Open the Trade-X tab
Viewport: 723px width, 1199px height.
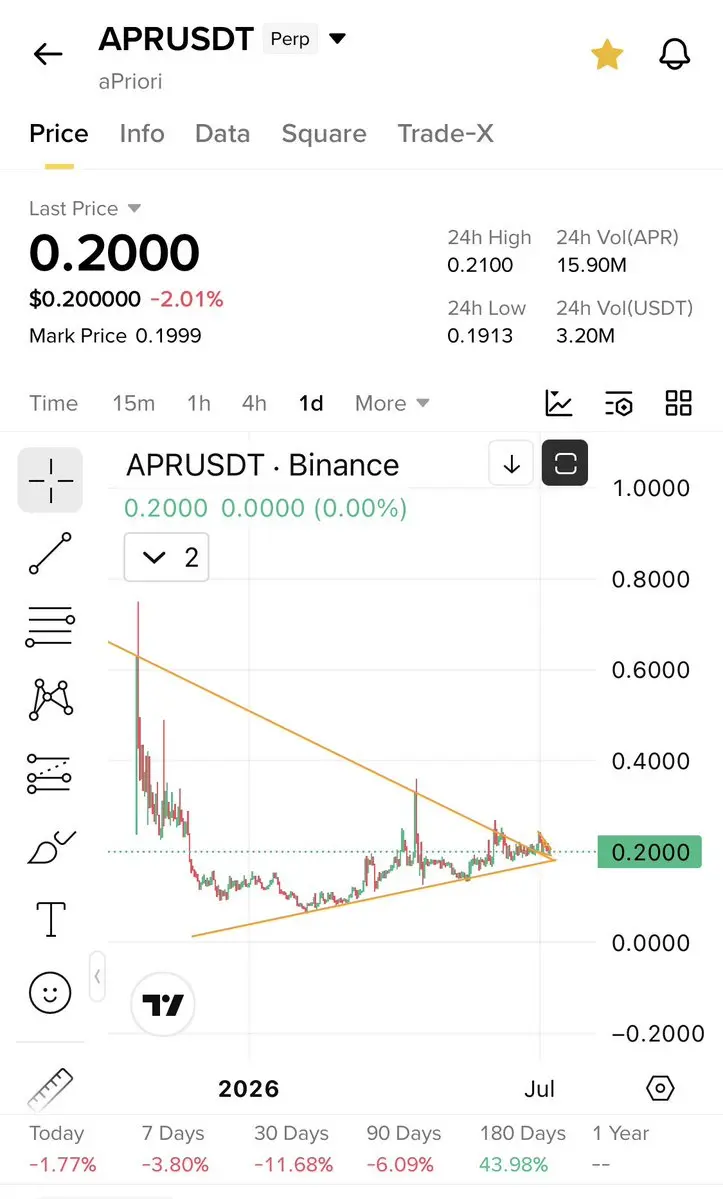coord(446,134)
